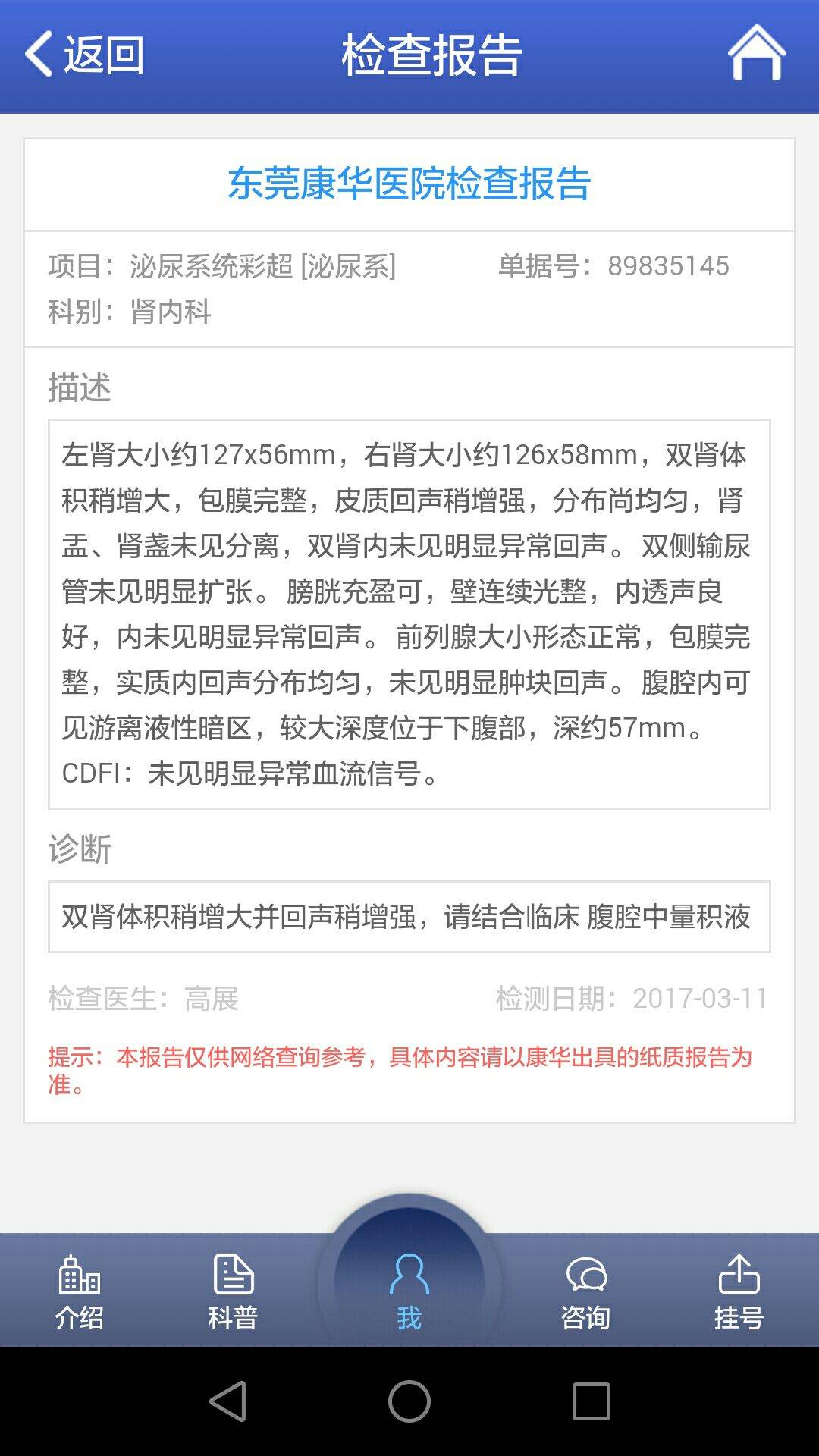This screenshot has height=1456, width=819.
Task: Open the system recent apps view
Action: 591,1401
